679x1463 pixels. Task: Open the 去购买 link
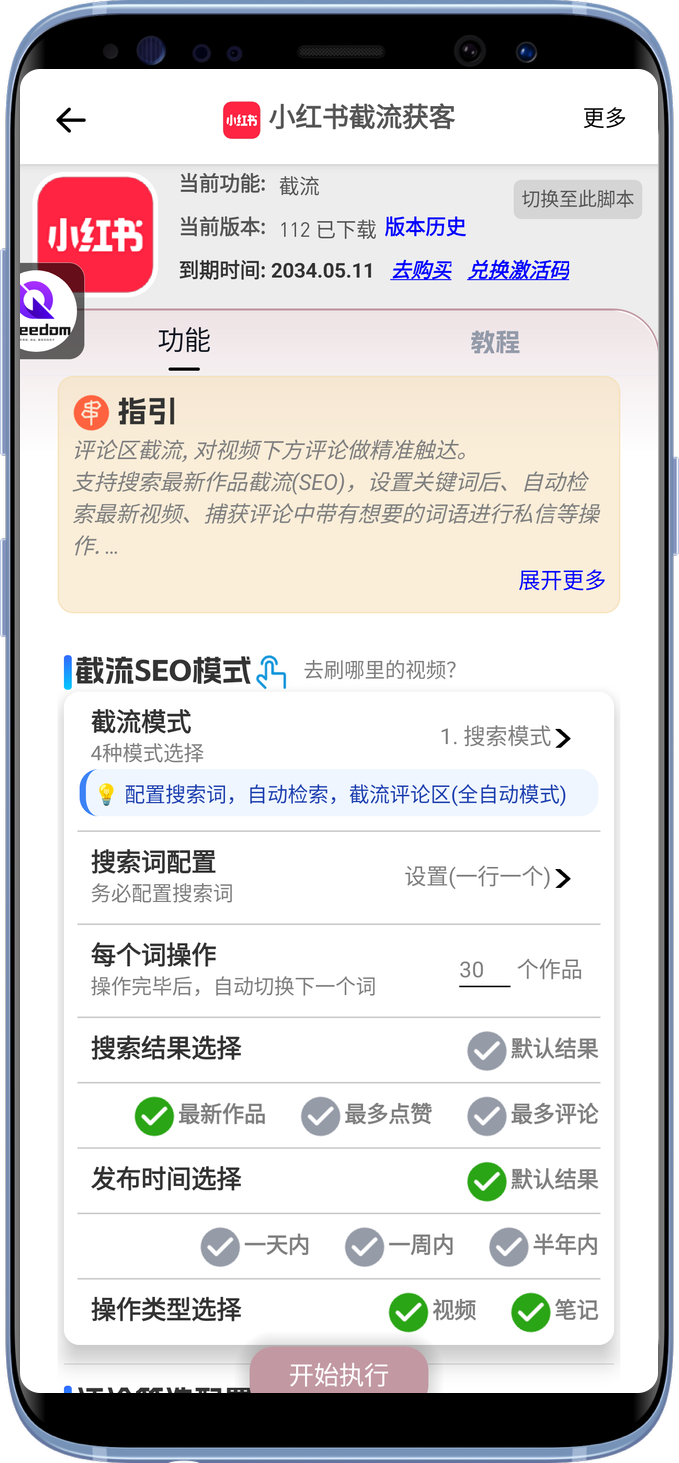click(421, 270)
